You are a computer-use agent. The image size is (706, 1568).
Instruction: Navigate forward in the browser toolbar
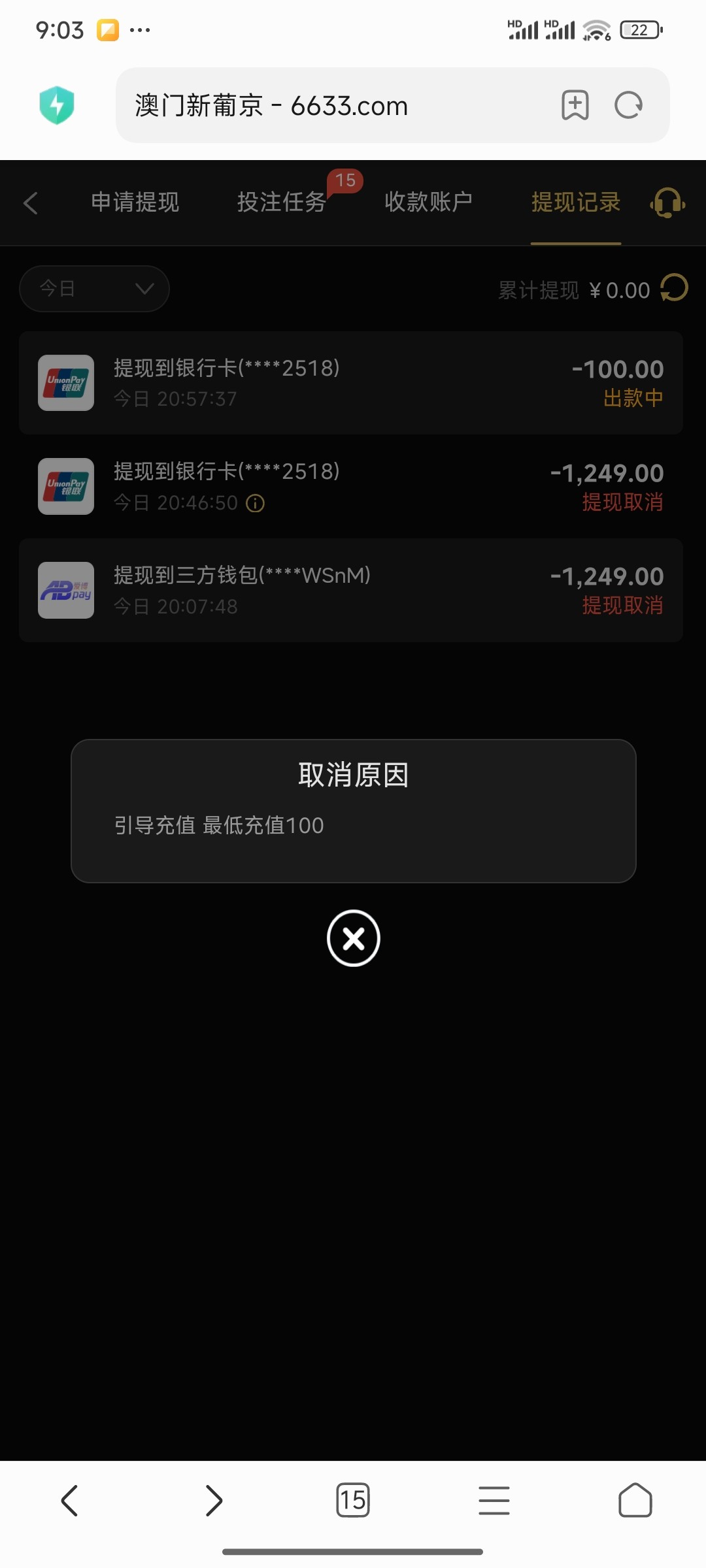(x=214, y=1500)
